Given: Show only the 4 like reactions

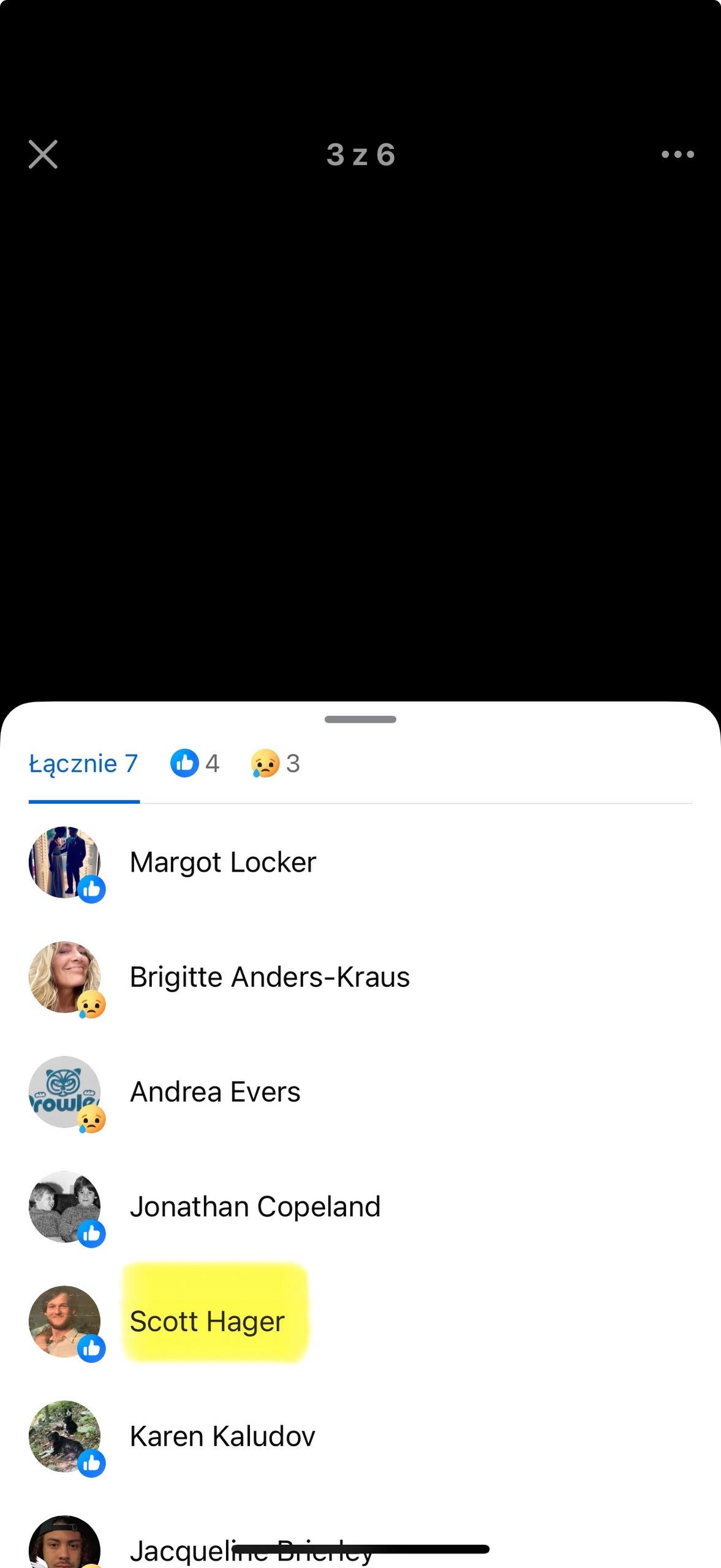Looking at the screenshot, I should (x=195, y=764).
